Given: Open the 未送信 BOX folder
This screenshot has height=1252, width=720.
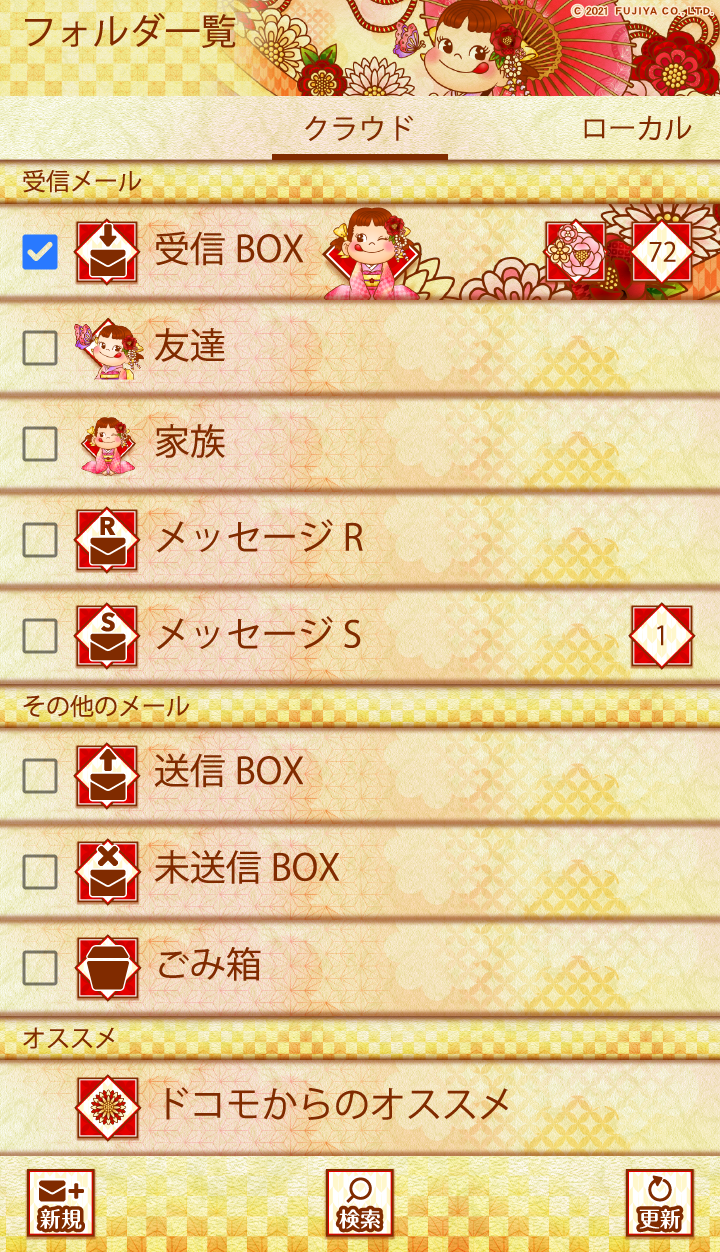Looking at the screenshot, I should pyautogui.click(x=247, y=868).
